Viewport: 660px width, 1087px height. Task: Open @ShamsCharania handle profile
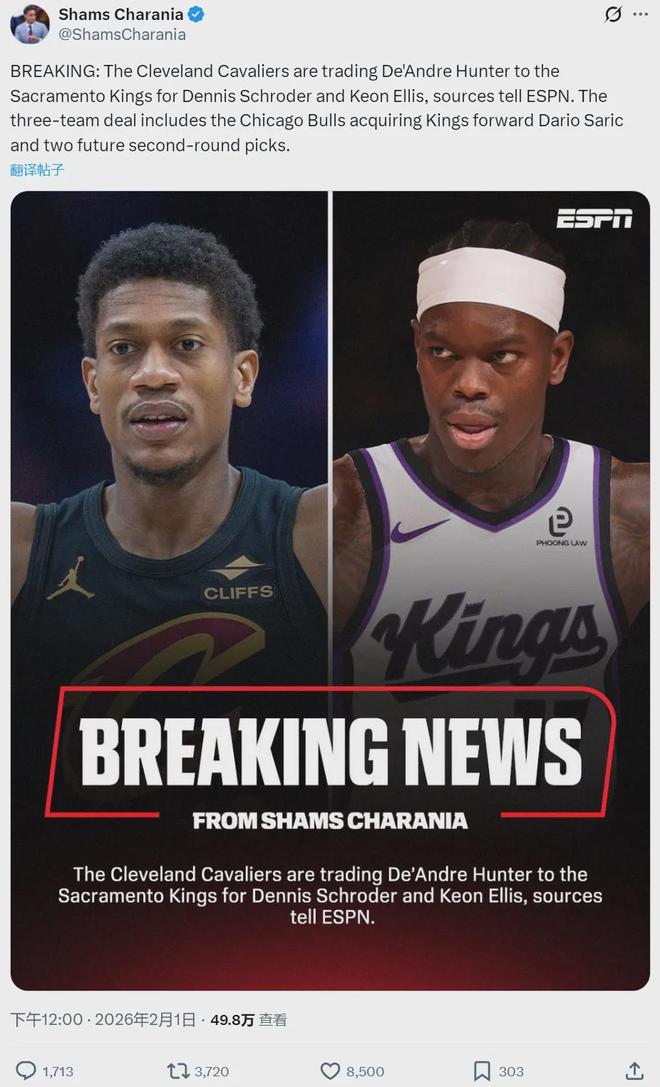click(x=122, y=34)
